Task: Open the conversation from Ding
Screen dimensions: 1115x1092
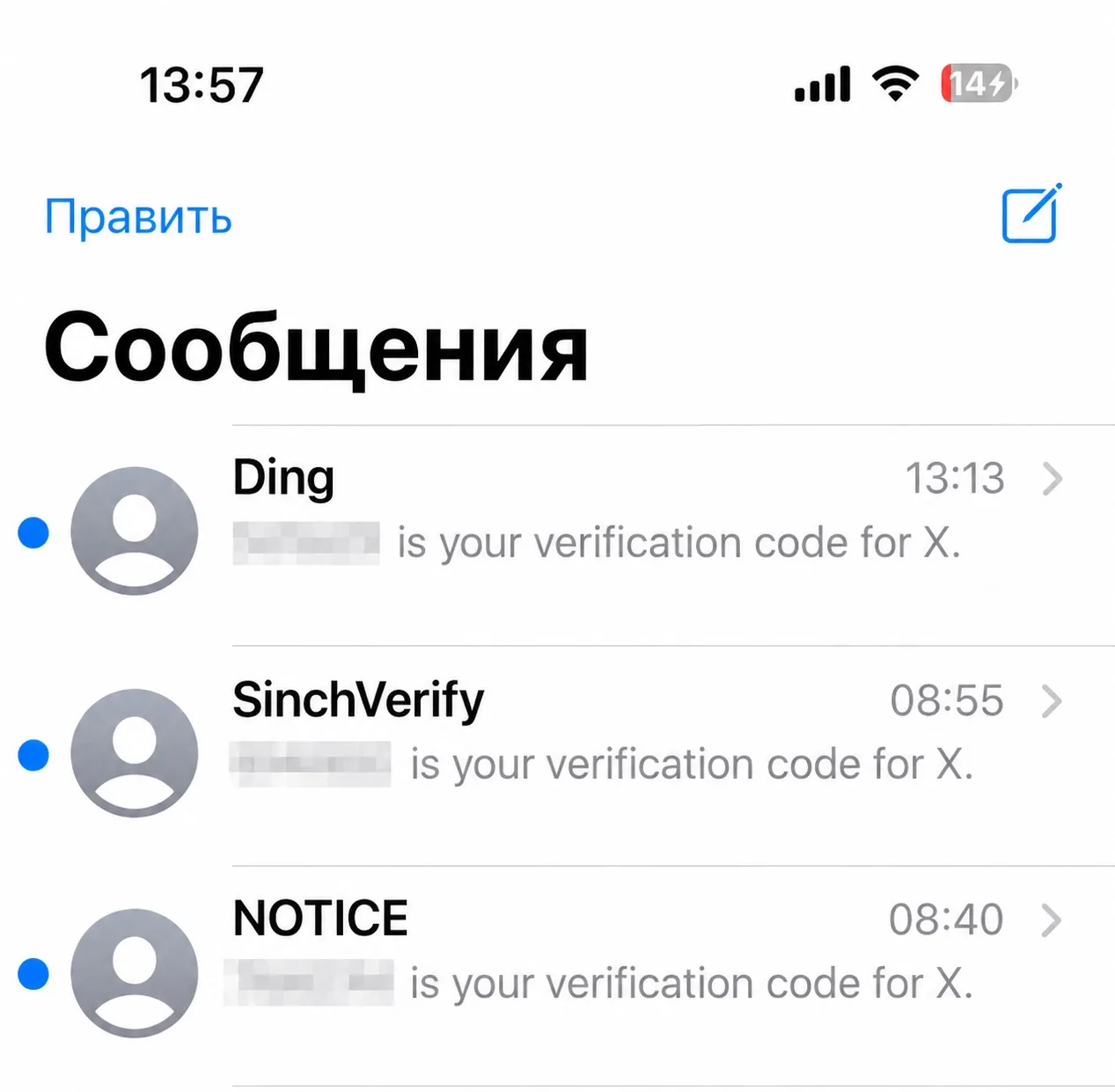Action: [x=557, y=535]
